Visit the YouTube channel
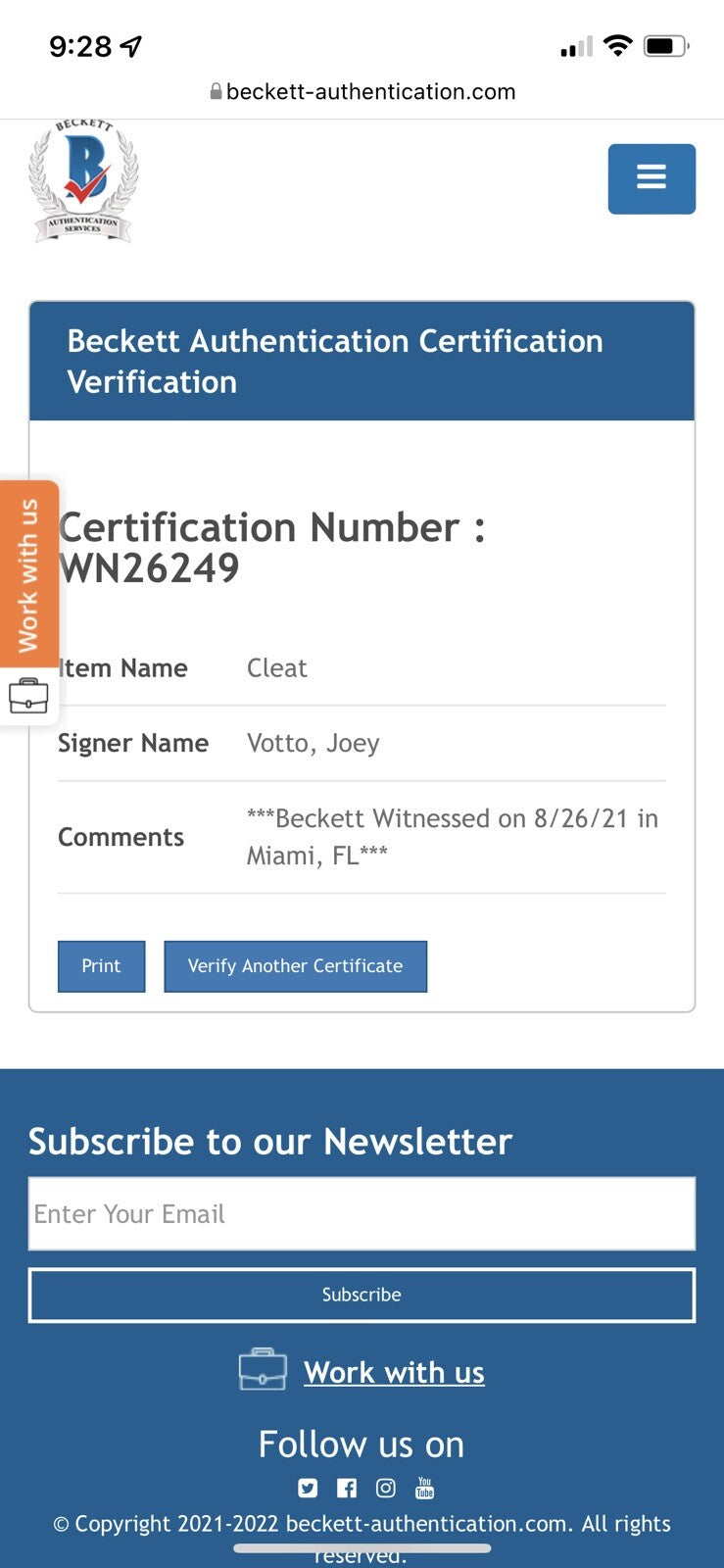The image size is (724, 1568). point(424,1488)
